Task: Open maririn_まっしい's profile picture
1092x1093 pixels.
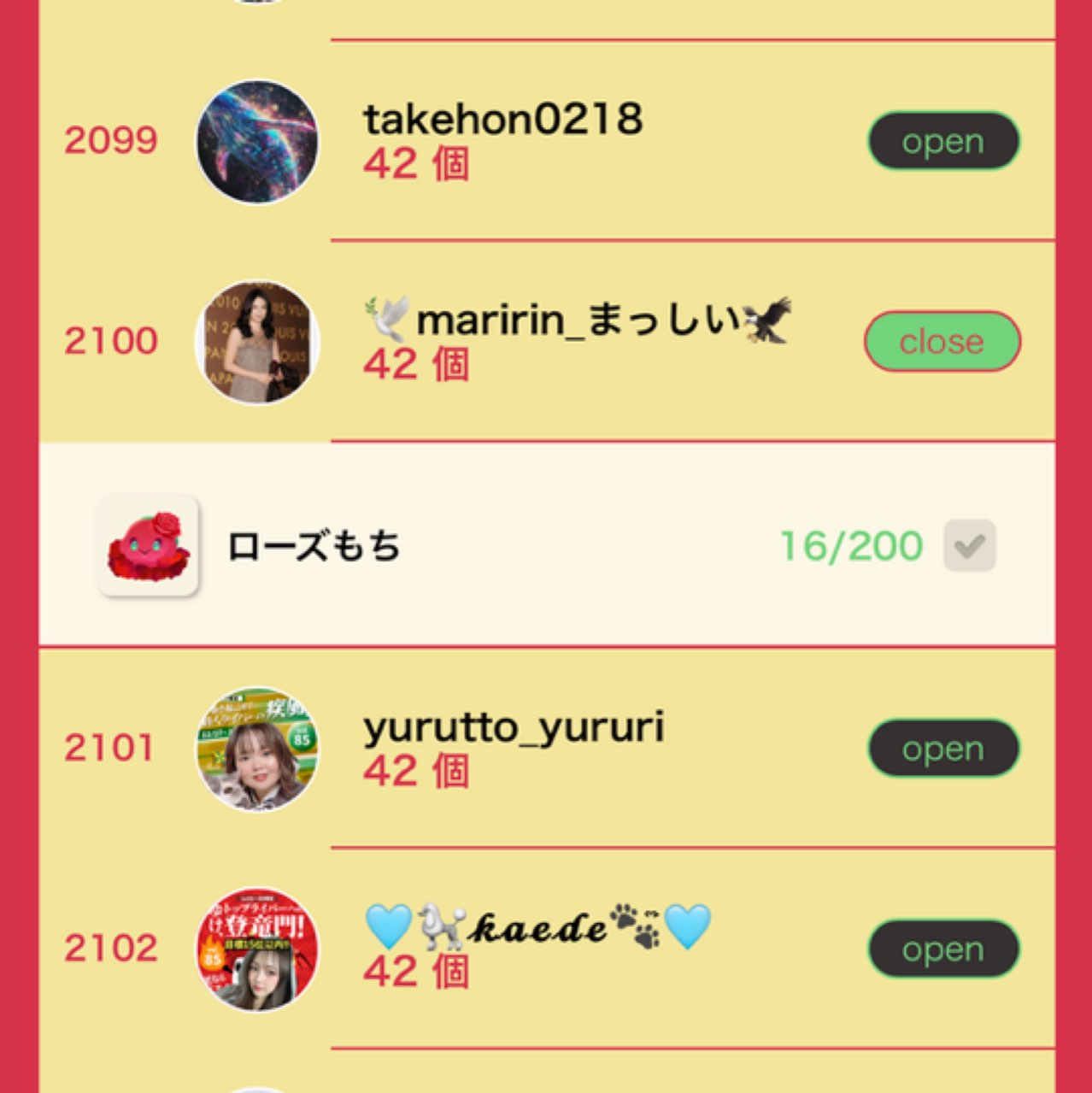Action: 257,342
